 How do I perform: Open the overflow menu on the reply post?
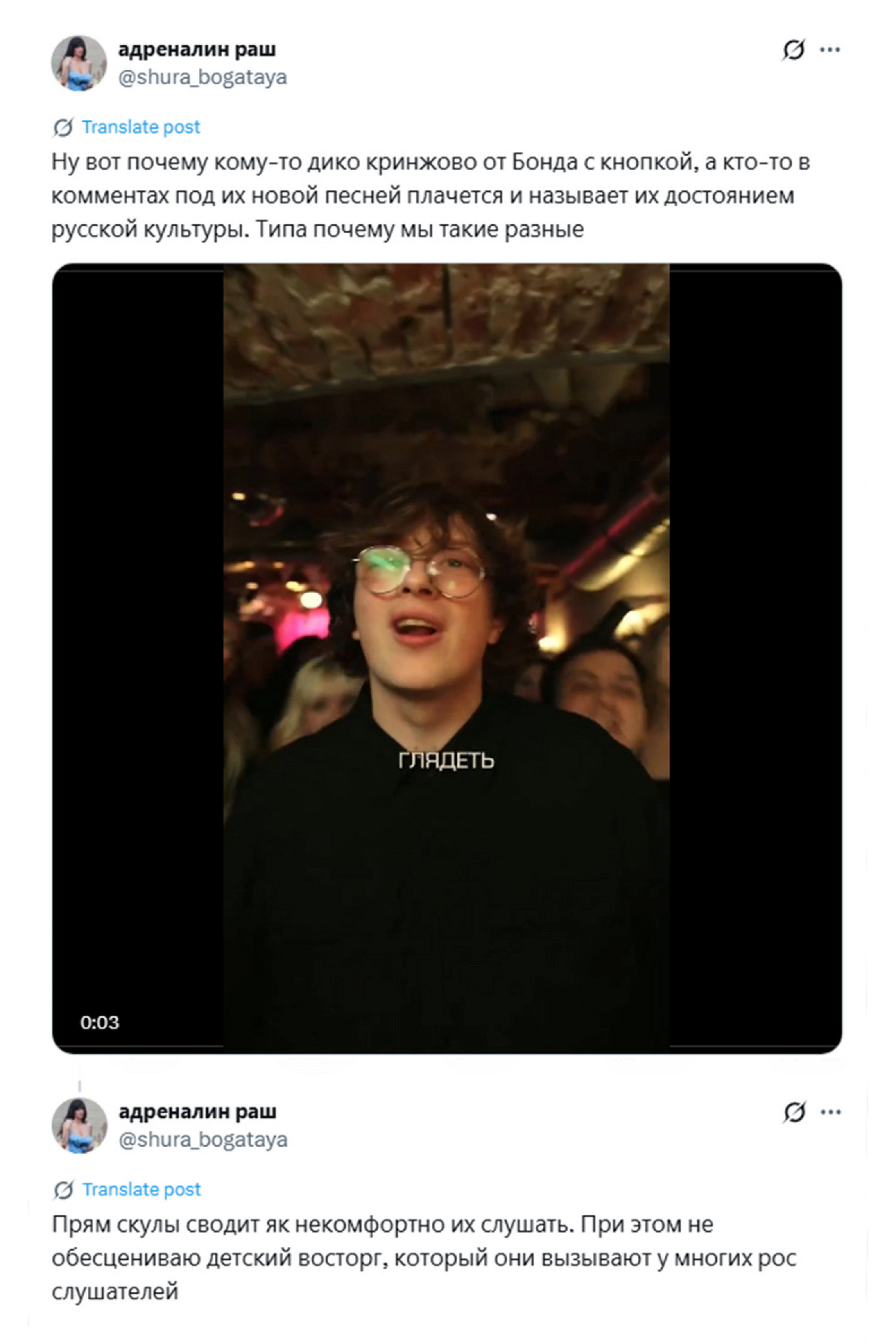(x=830, y=1112)
